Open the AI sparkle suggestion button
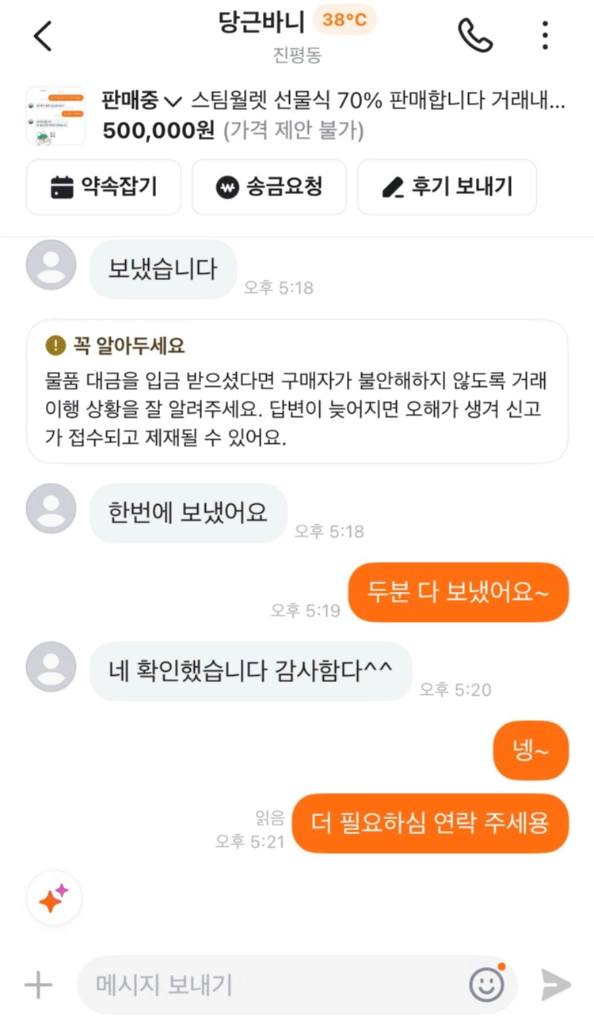 54,898
